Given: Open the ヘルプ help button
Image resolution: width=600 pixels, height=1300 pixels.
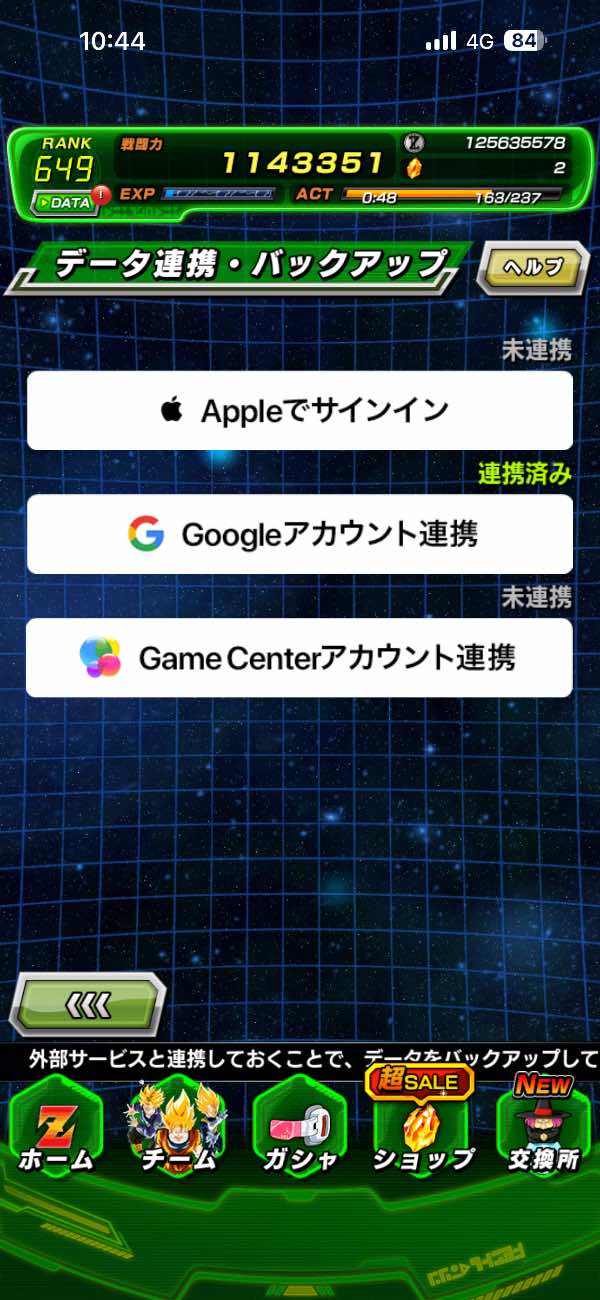Looking at the screenshot, I should point(532,268).
